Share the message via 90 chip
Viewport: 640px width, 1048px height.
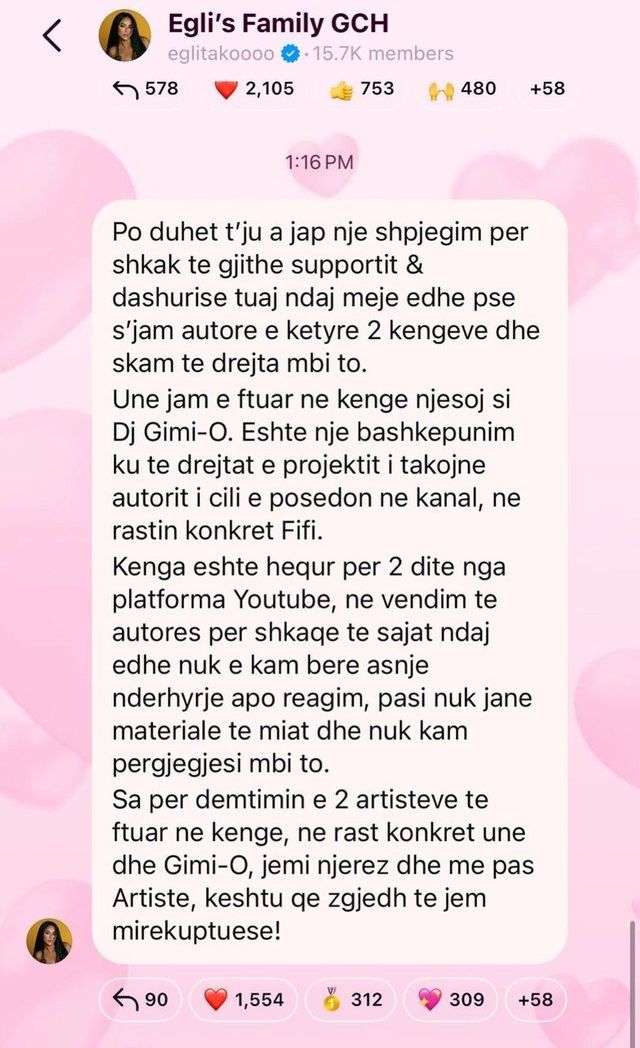(x=141, y=999)
